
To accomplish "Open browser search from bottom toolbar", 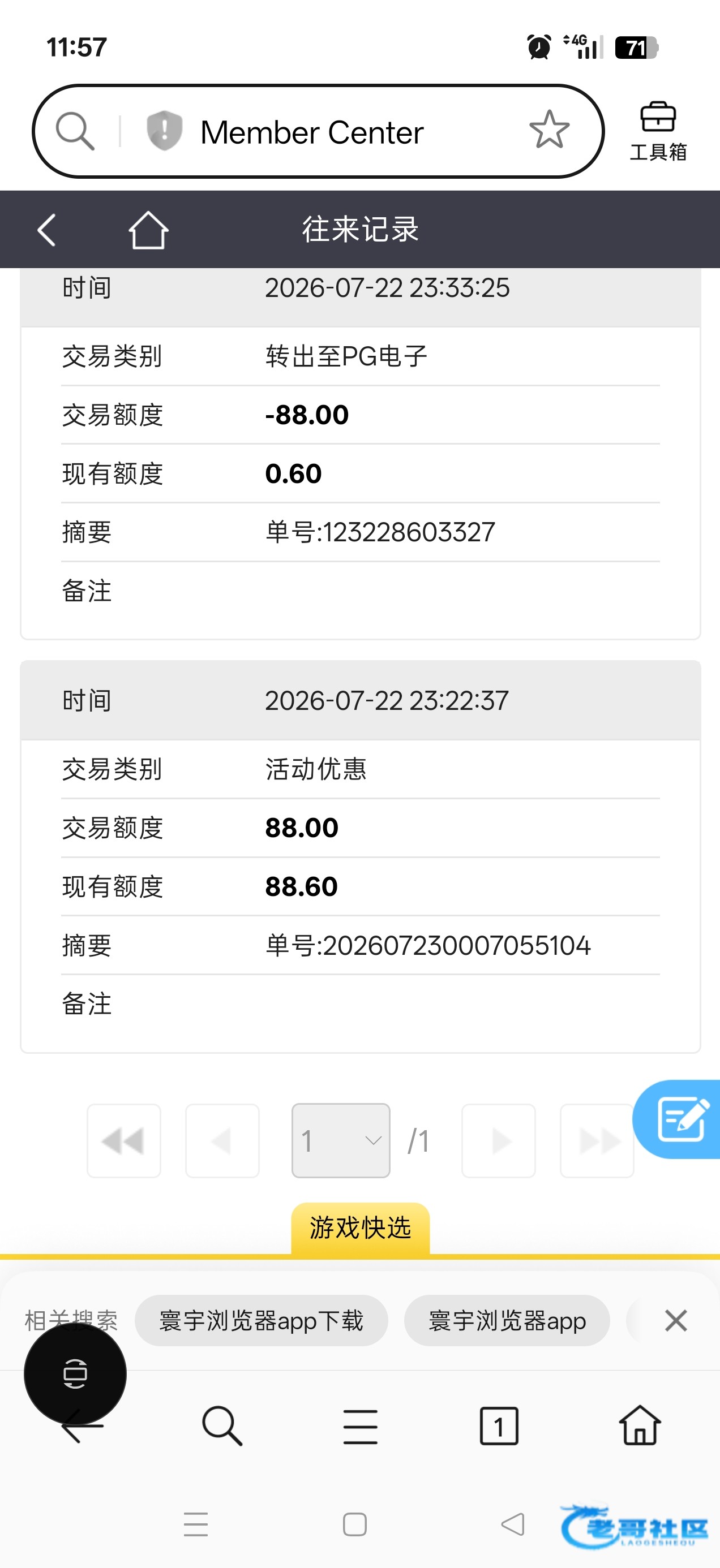I will (x=222, y=1425).
